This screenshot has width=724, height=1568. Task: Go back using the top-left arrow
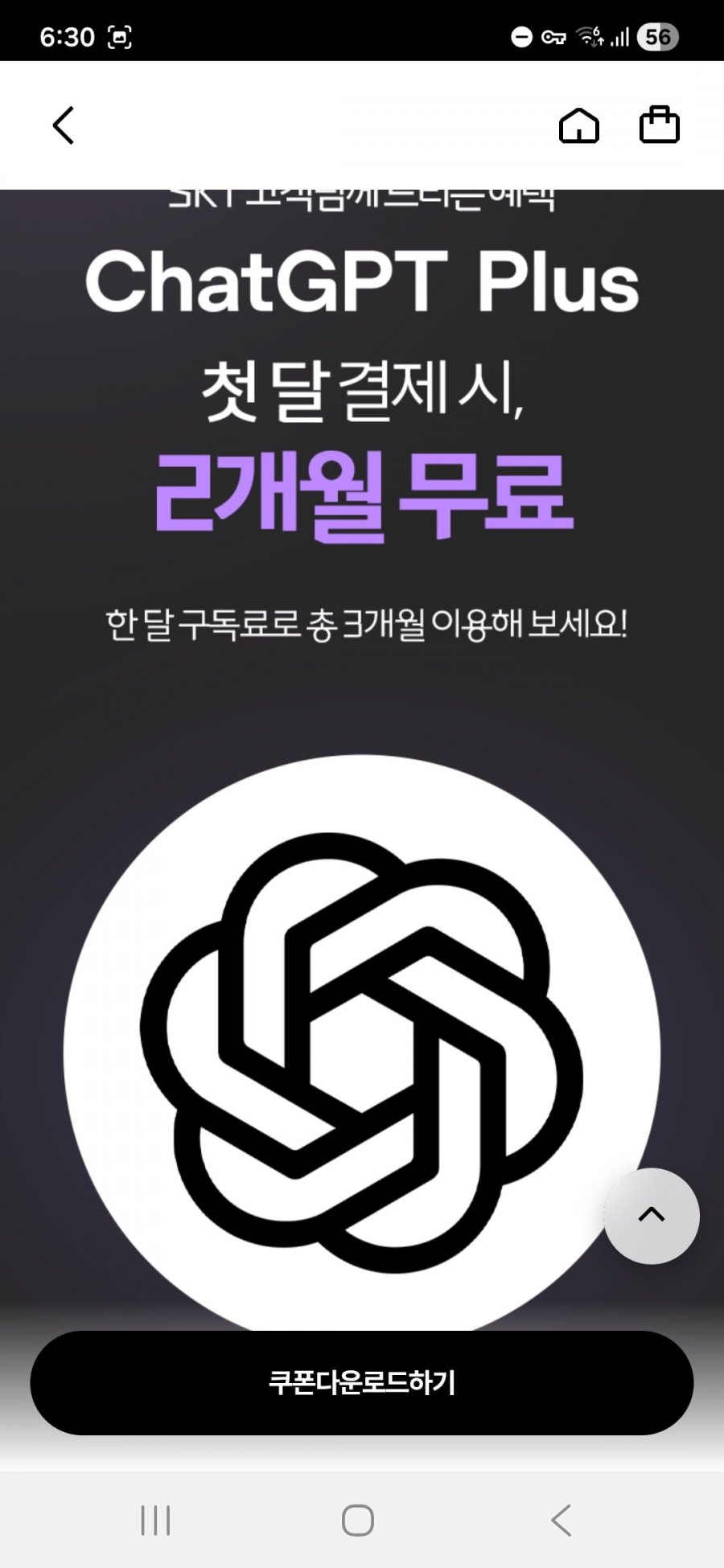point(64,125)
